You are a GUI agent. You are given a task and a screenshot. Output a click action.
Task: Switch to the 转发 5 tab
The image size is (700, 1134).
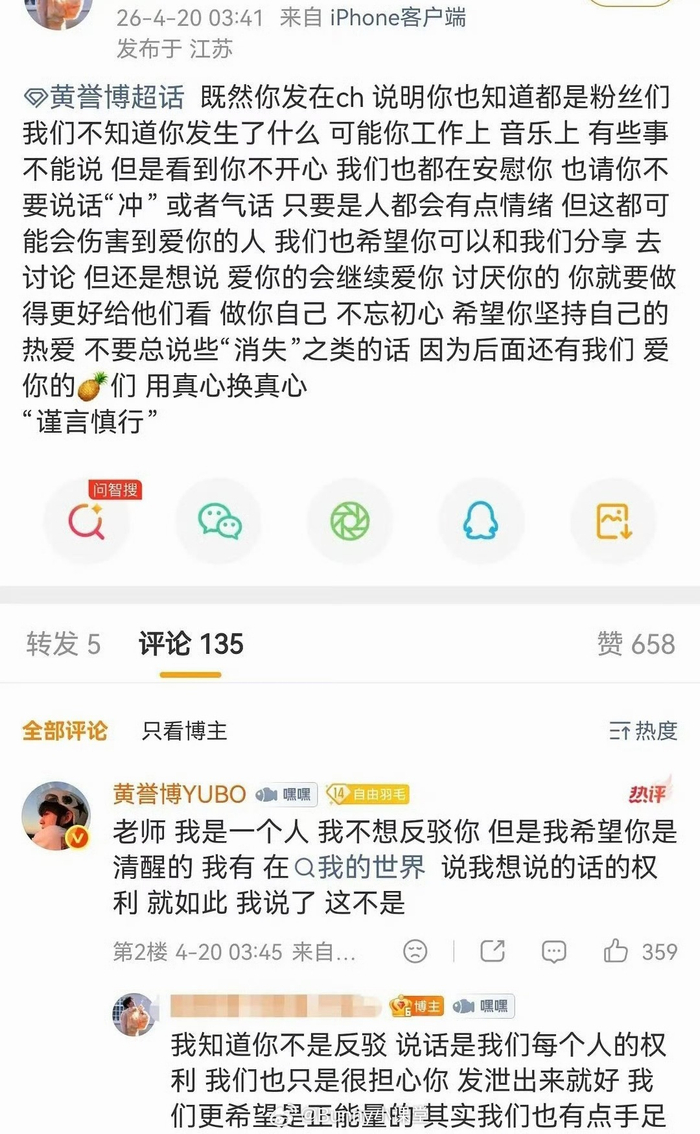[x=63, y=644]
